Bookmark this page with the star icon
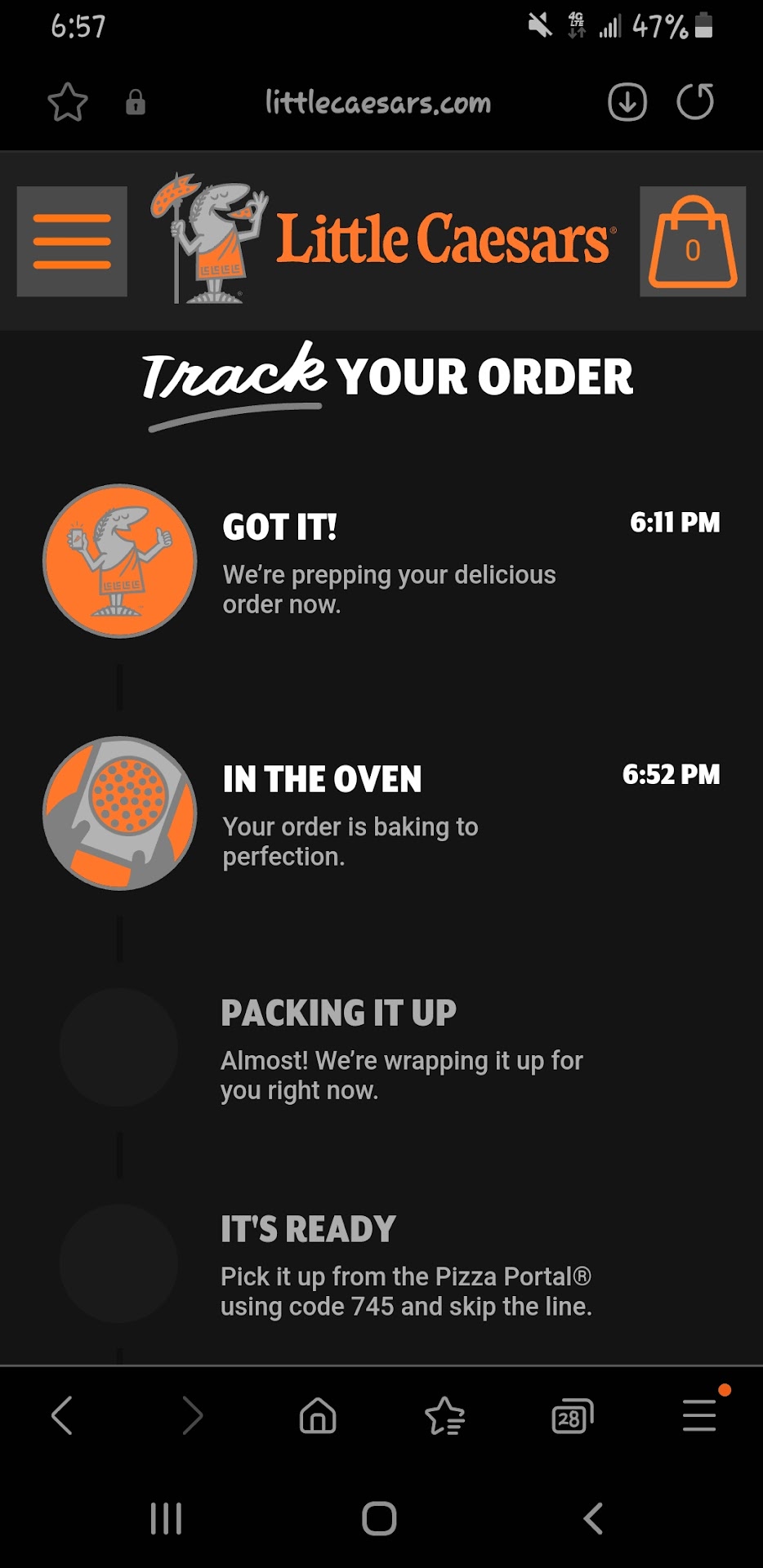Screen dimensions: 763x1568 pyautogui.click(x=68, y=103)
